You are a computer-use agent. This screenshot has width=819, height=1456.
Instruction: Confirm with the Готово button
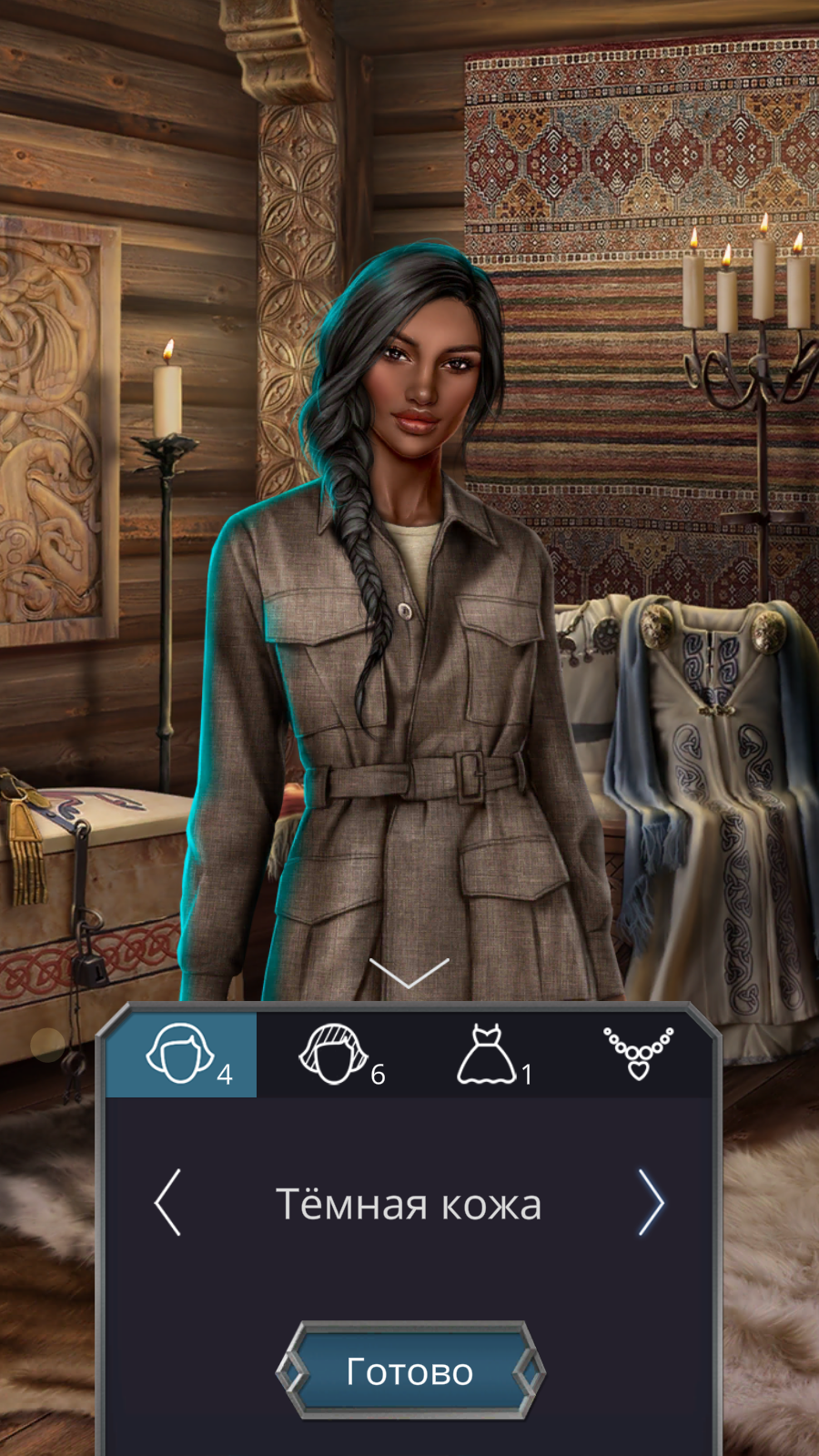[409, 1370]
